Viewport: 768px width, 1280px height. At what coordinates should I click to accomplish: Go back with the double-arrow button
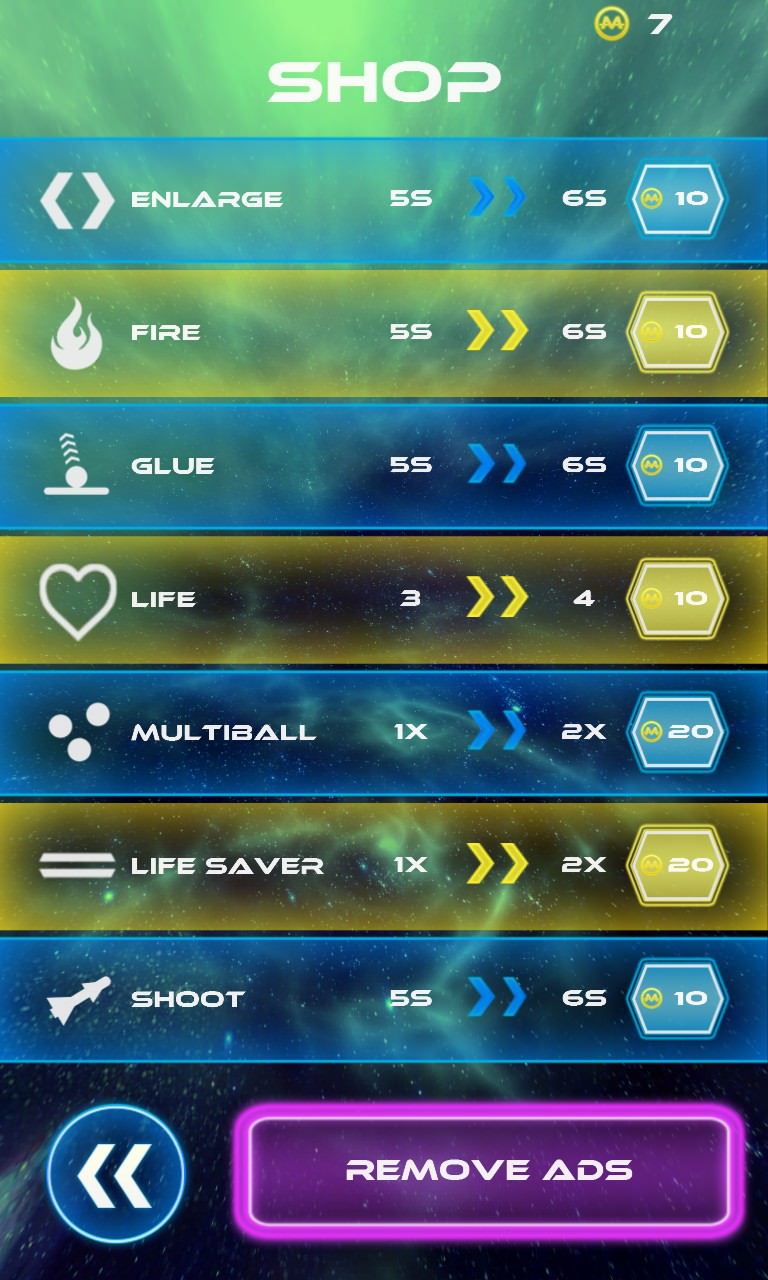coord(116,1174)
